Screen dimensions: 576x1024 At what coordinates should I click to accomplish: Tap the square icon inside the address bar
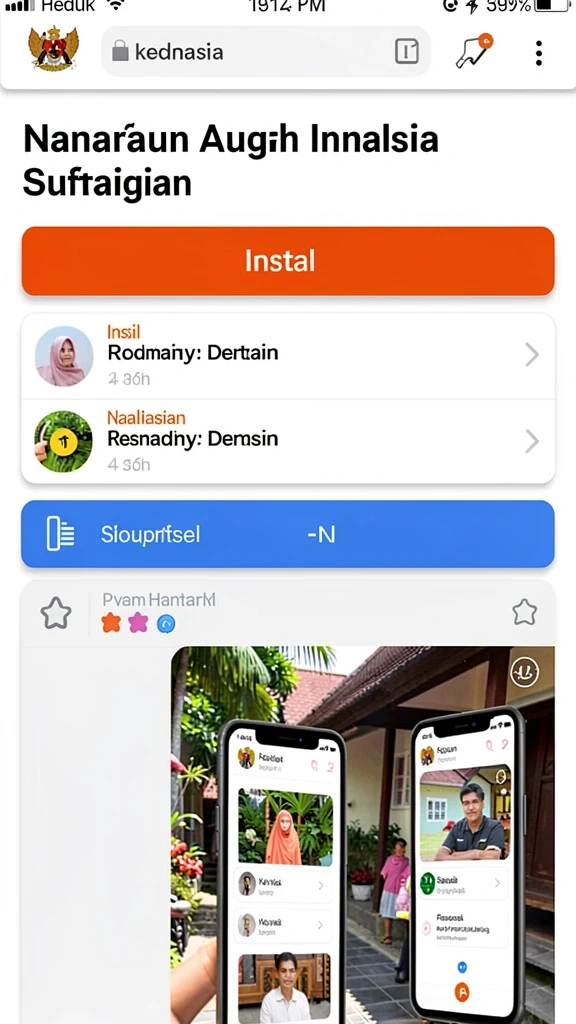407,51
